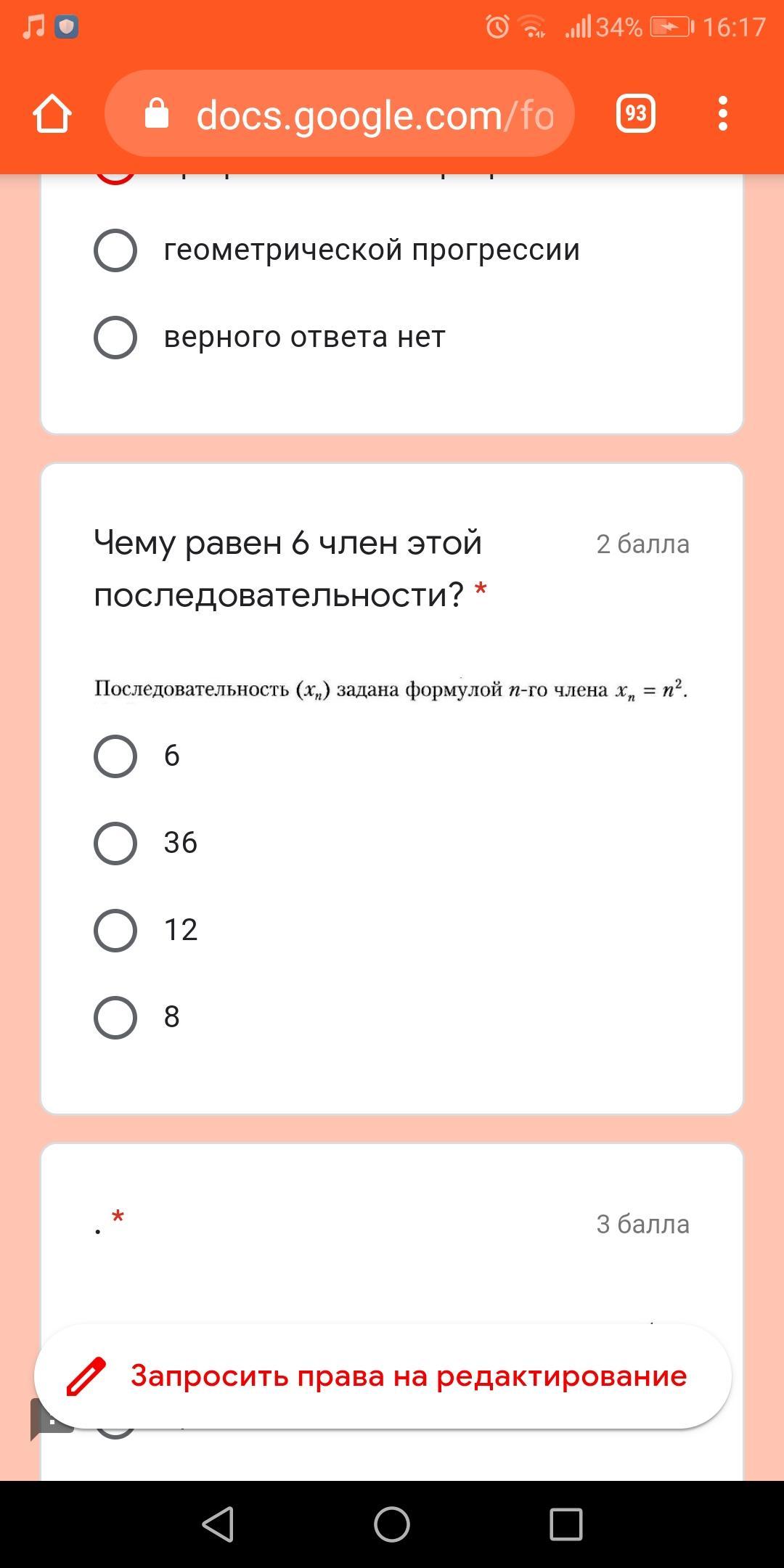Tap the docs.google.com address bar
Image resolution: width=784 pixels, height=1568 pixels.
pos(340,114)
